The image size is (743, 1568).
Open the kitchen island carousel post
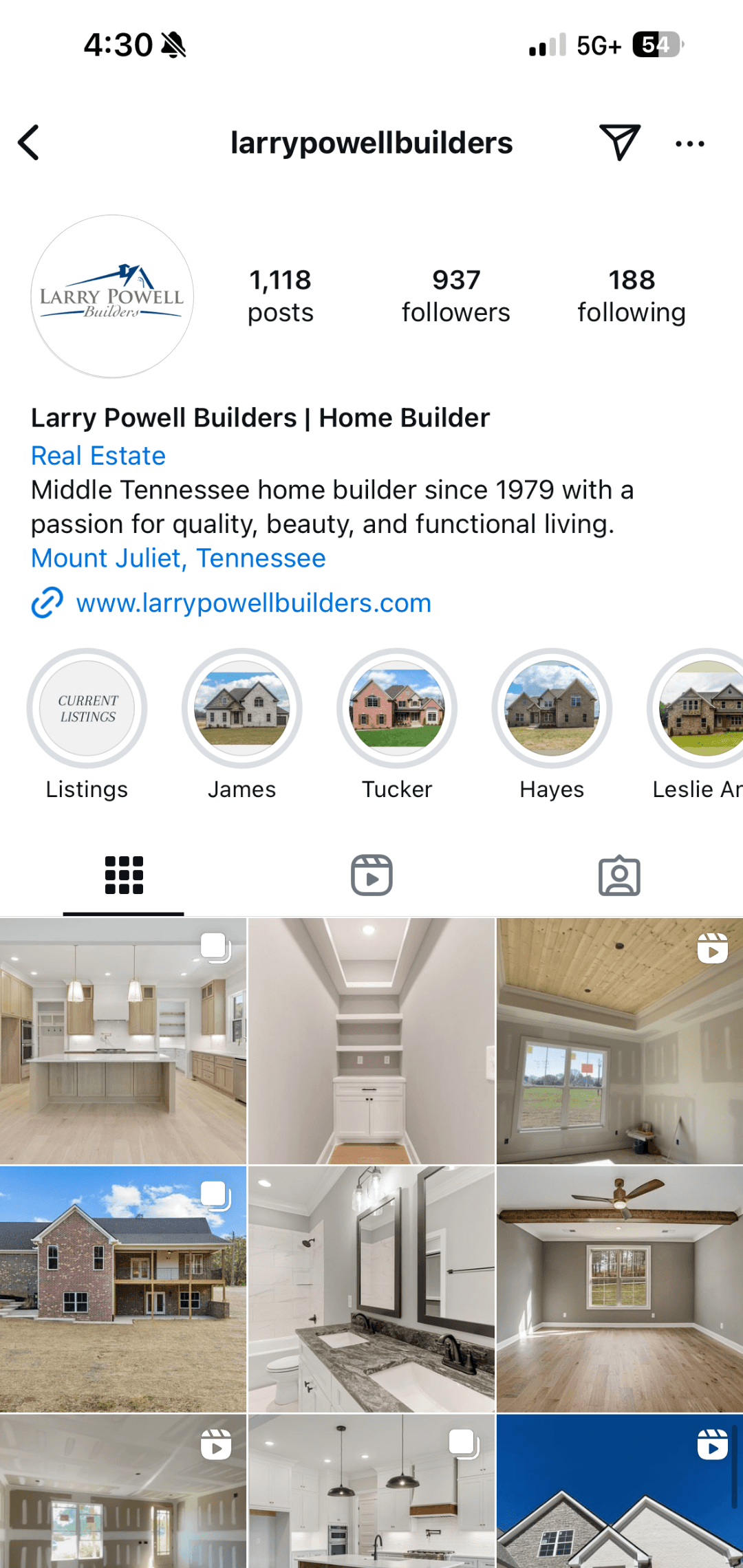coord(123,1041)
